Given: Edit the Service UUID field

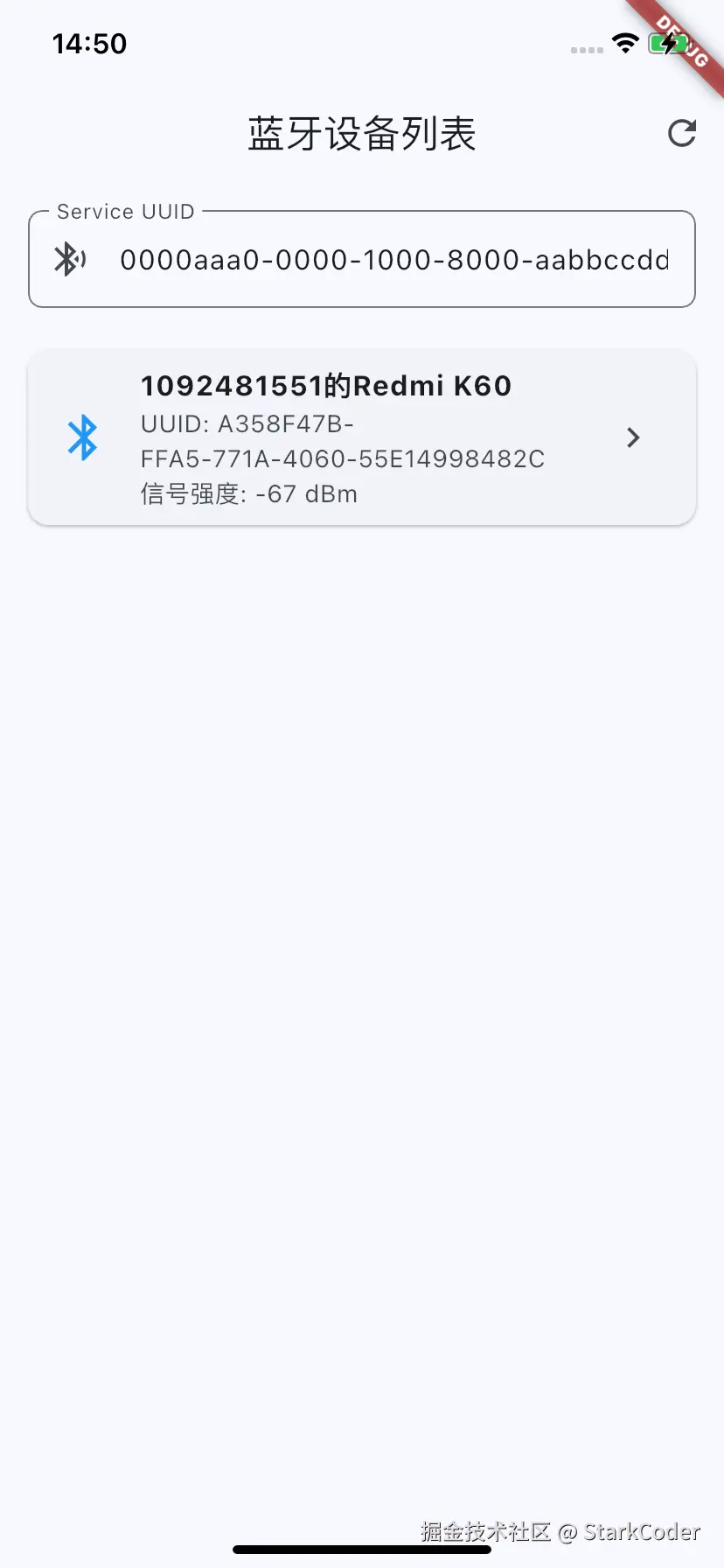Looking at the screenshot, I should (x=393, y=260).
